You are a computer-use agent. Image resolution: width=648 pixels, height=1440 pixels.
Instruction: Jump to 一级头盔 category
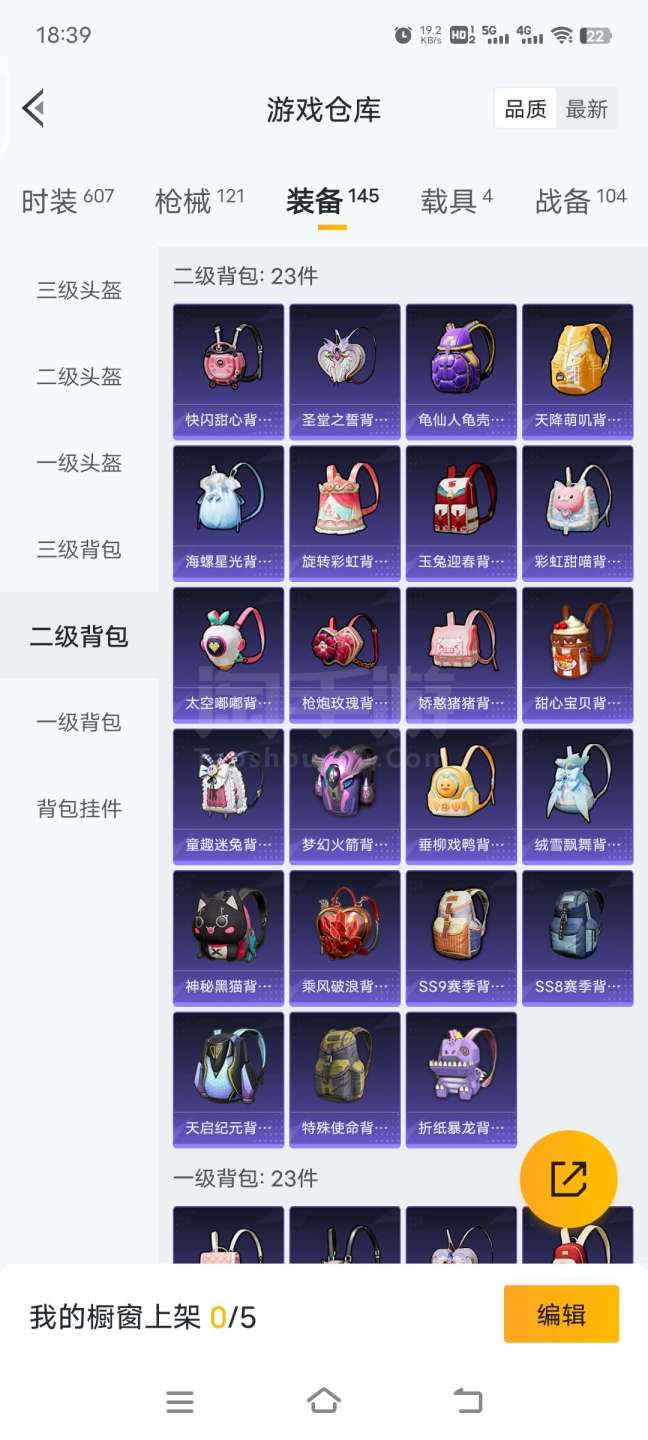click(x=79, y=463)
